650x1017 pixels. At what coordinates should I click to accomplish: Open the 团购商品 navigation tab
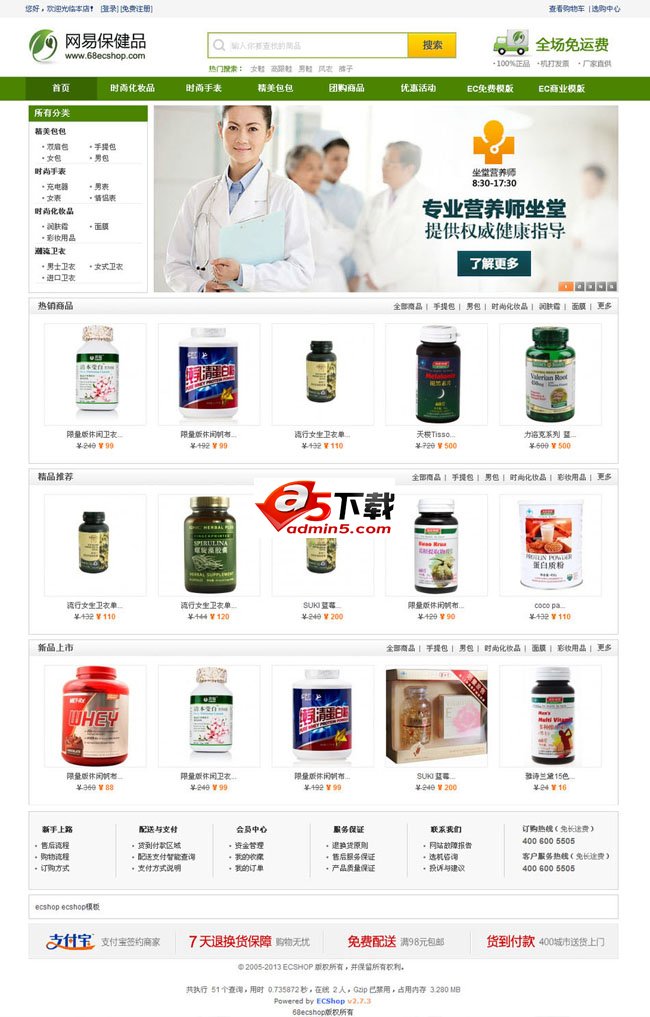347,88
